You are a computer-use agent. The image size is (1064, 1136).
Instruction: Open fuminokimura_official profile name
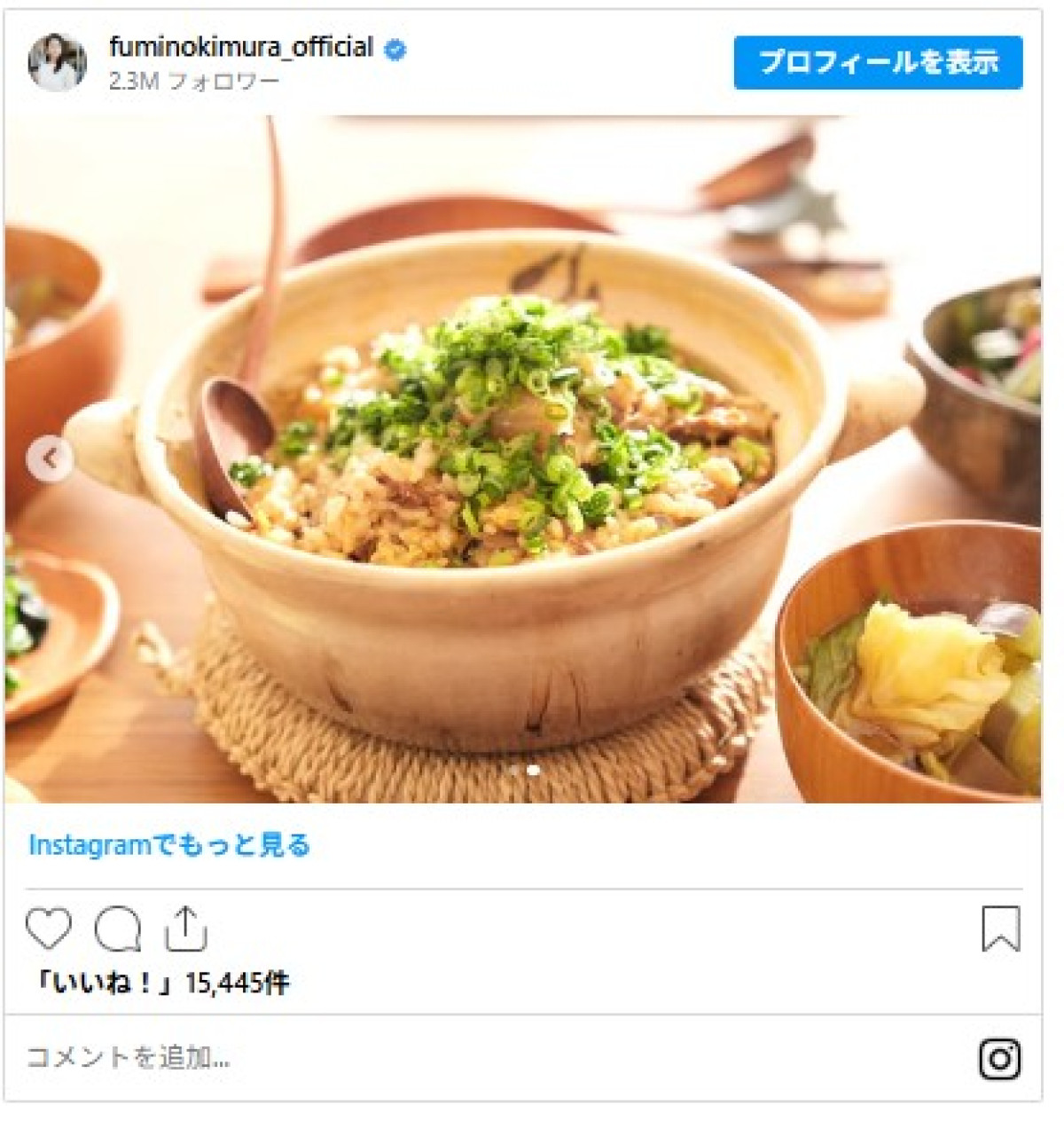pyautogui.click(x=241, y=47)
